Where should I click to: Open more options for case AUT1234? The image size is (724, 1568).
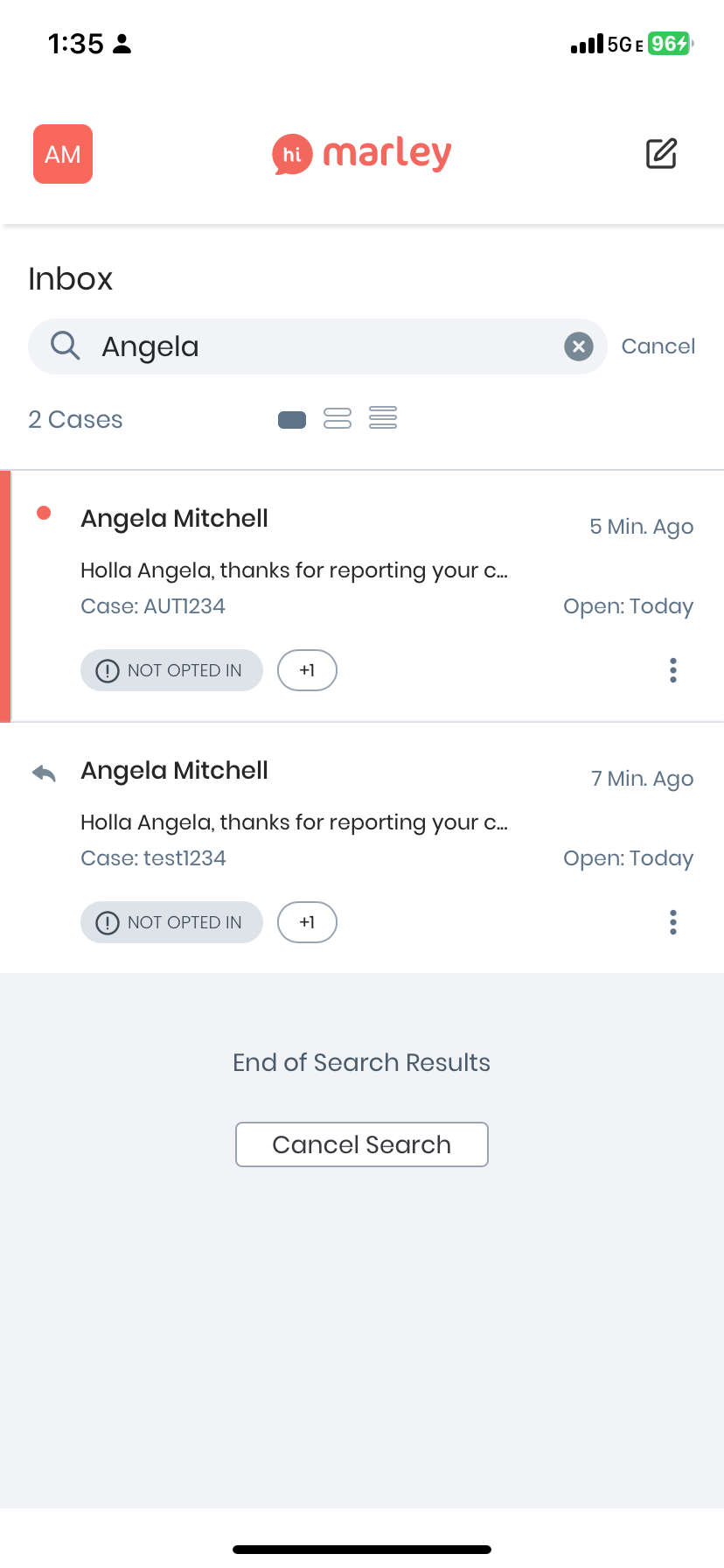(x=672, y=670)
